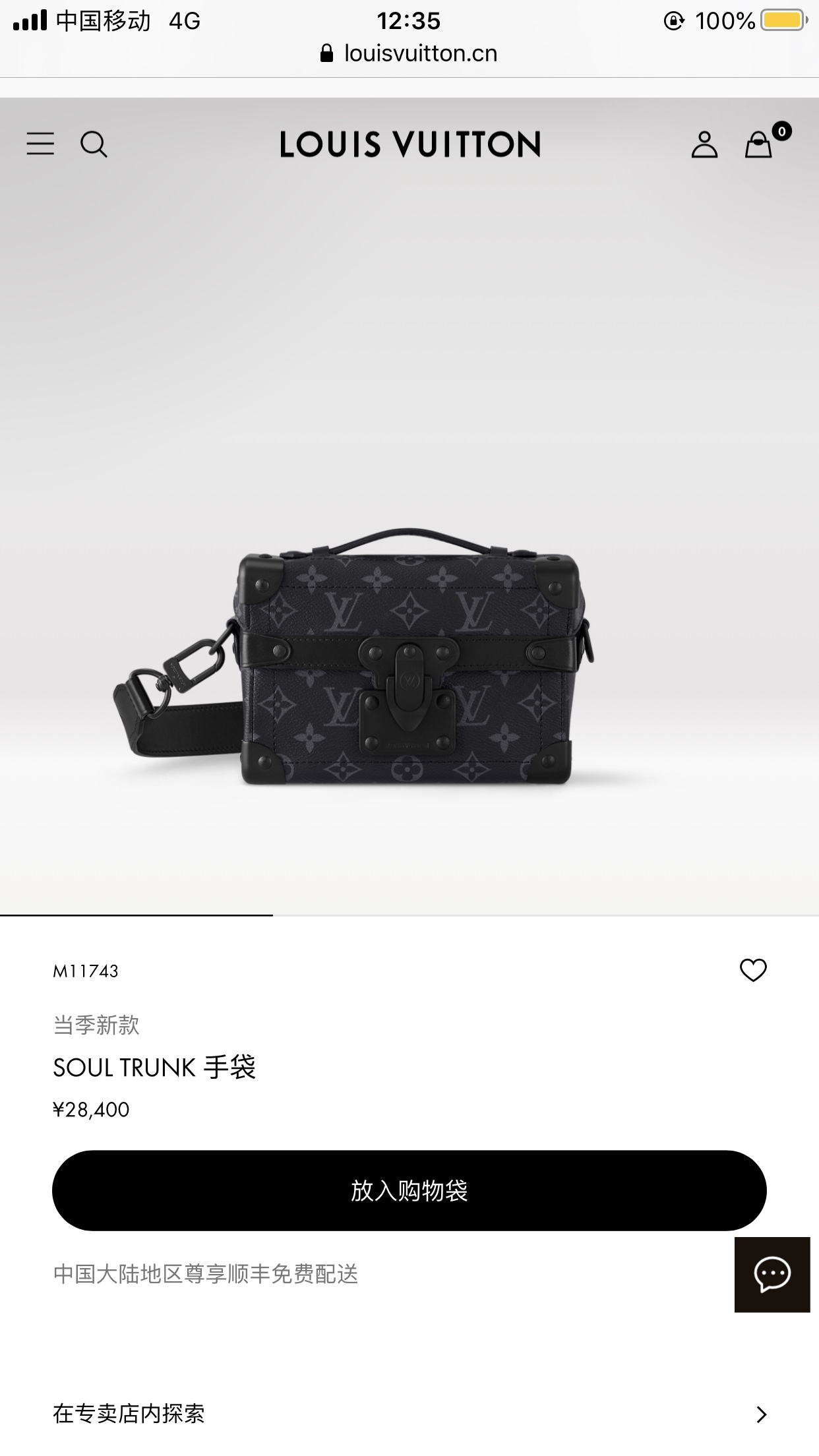Screen dimensions: 819x1456
Task: Tap 放入购物袋 button
Action: point(409,1190)
